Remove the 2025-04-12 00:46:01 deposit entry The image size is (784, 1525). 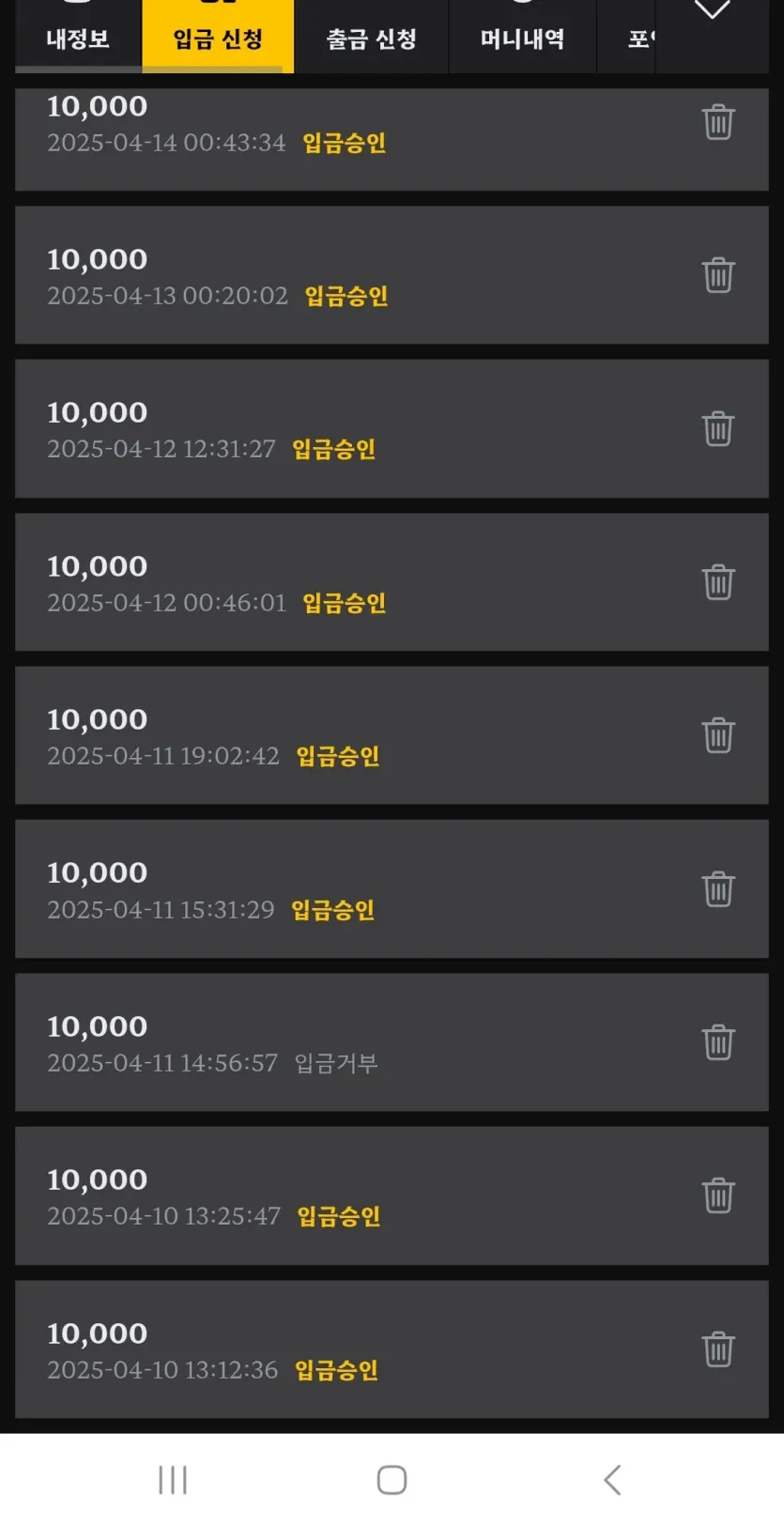pos(718,582)
